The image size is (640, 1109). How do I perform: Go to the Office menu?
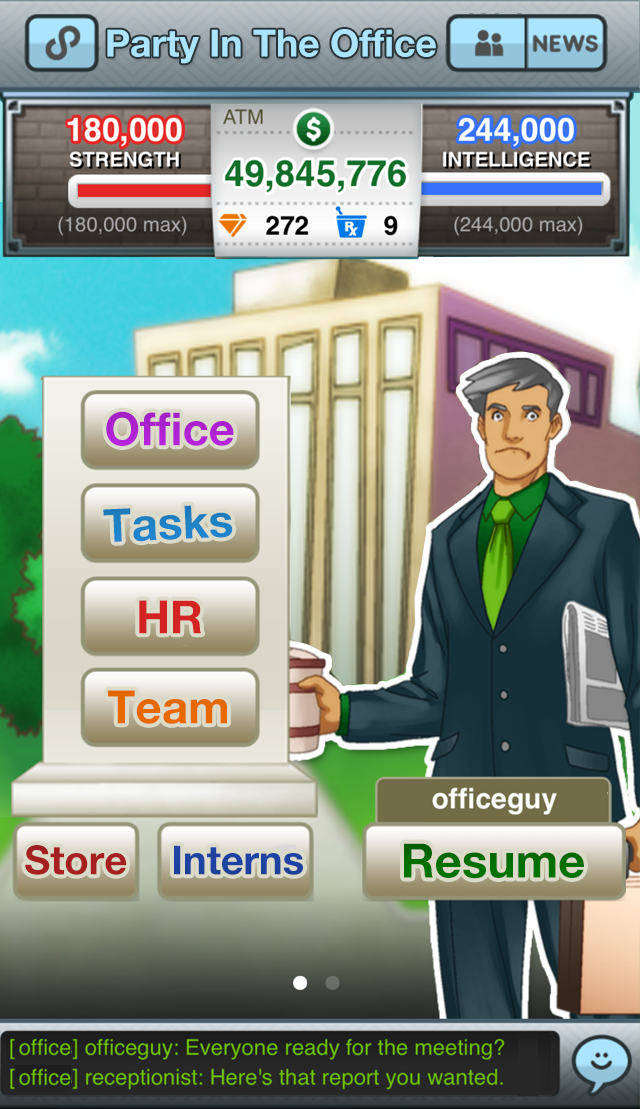170,430
